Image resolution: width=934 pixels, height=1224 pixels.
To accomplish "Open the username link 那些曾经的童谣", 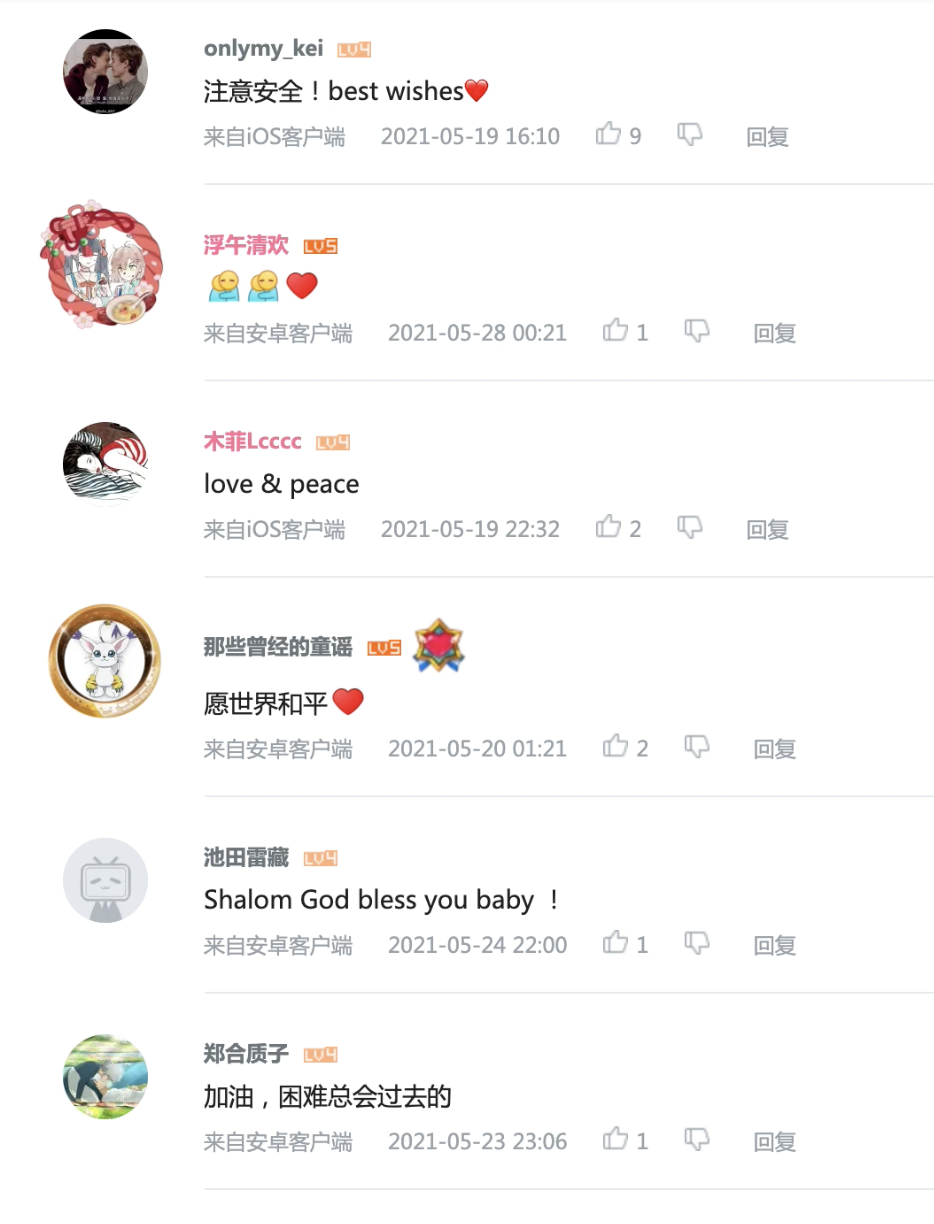I will coord(278,647).
